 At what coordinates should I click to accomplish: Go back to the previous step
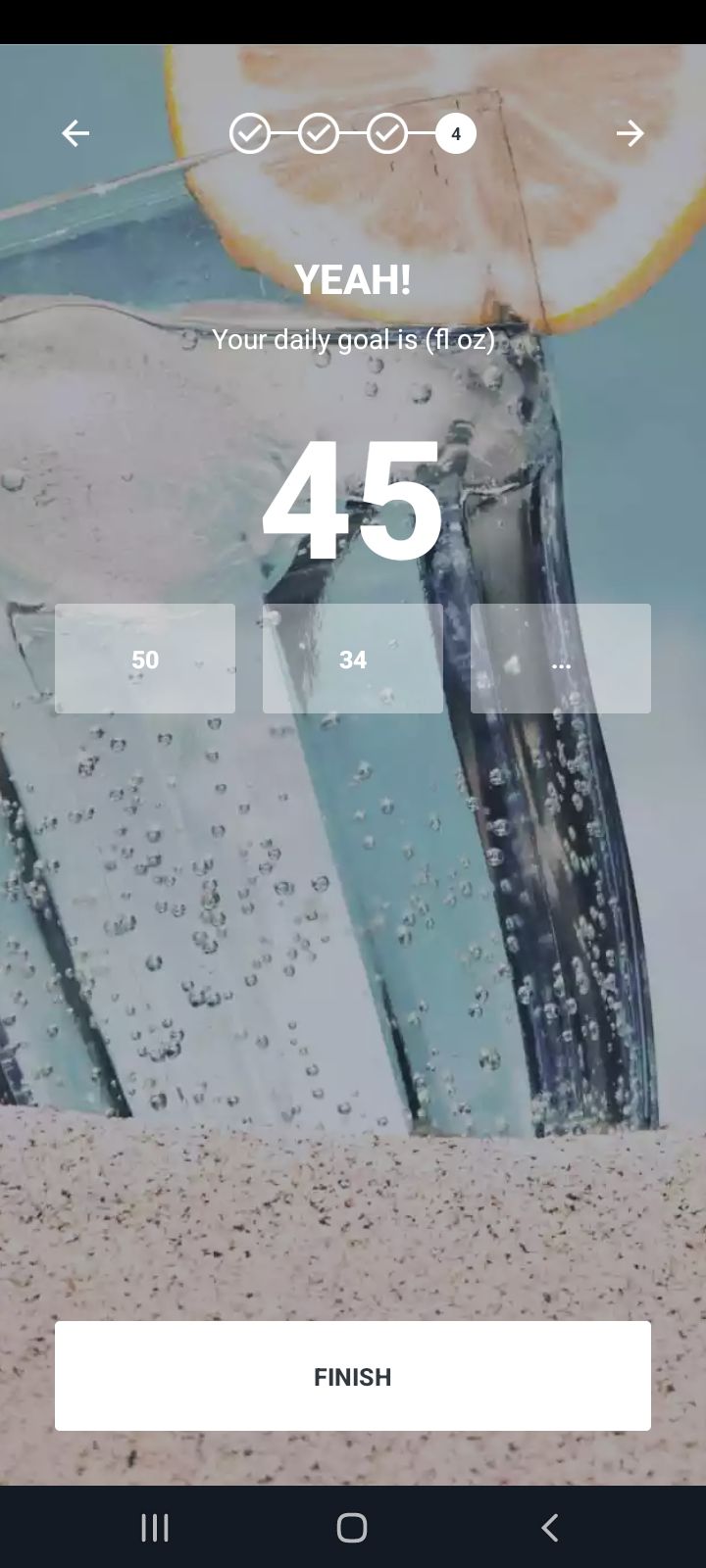click(x=76, y=133)
